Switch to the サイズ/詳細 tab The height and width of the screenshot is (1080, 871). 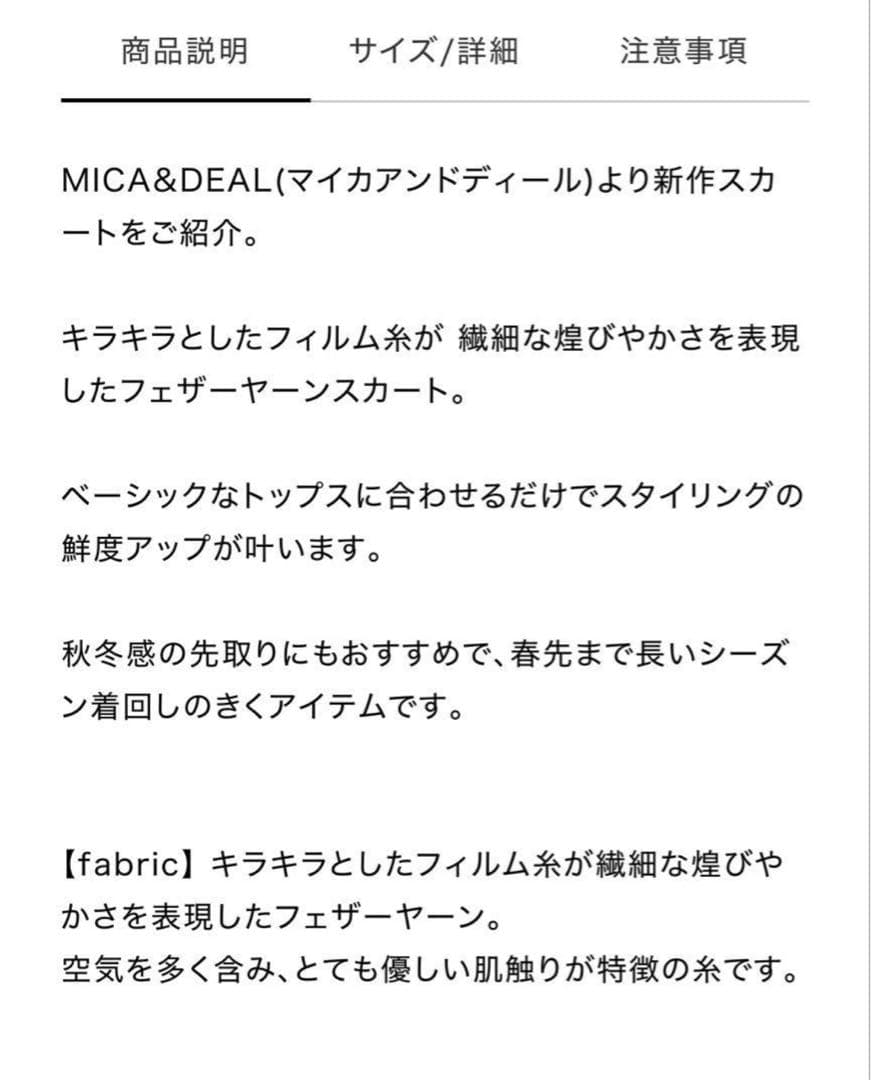433,51
